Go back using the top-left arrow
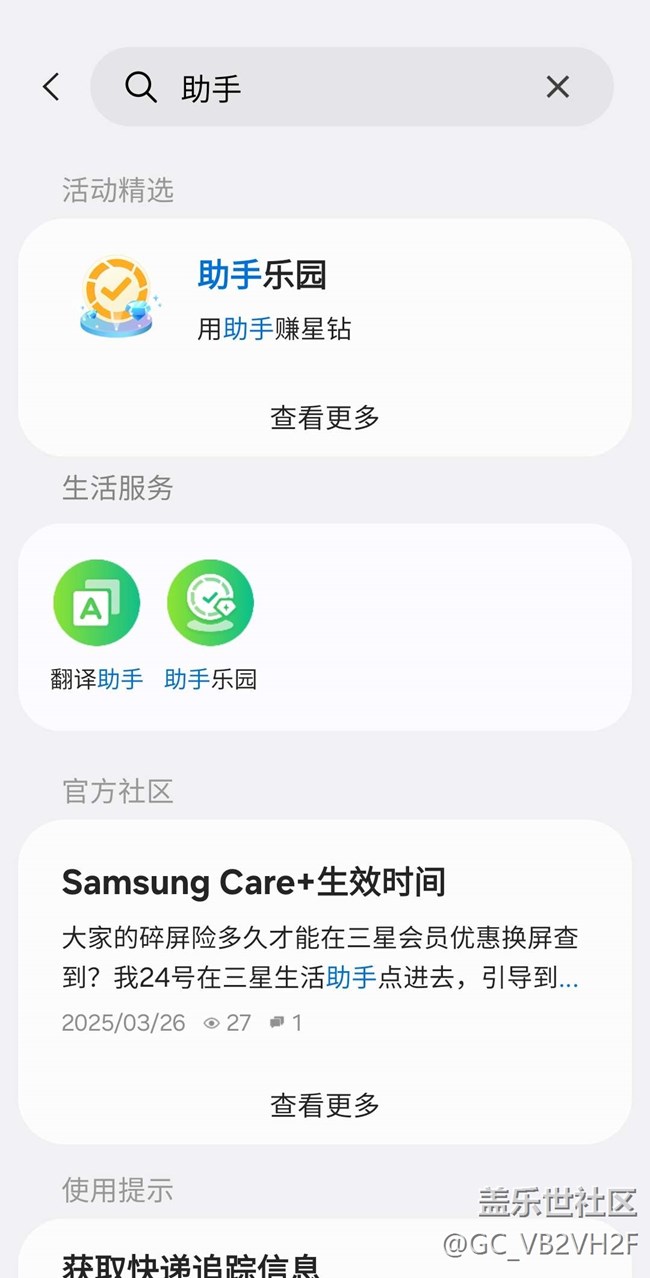This screenshot has height=1278, width=650. pyautogui.click(x=51, y=87)
